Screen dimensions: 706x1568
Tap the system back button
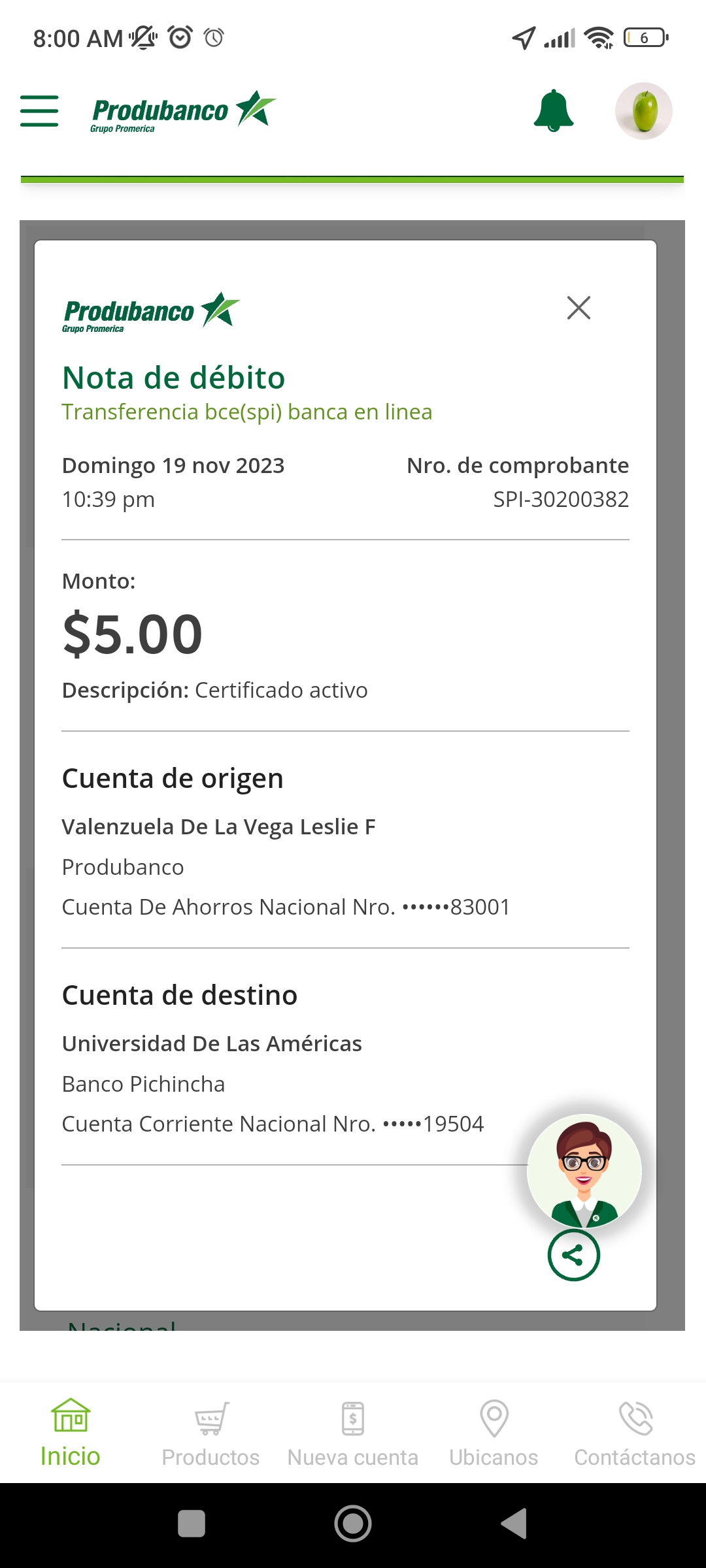click(514, 1524)
